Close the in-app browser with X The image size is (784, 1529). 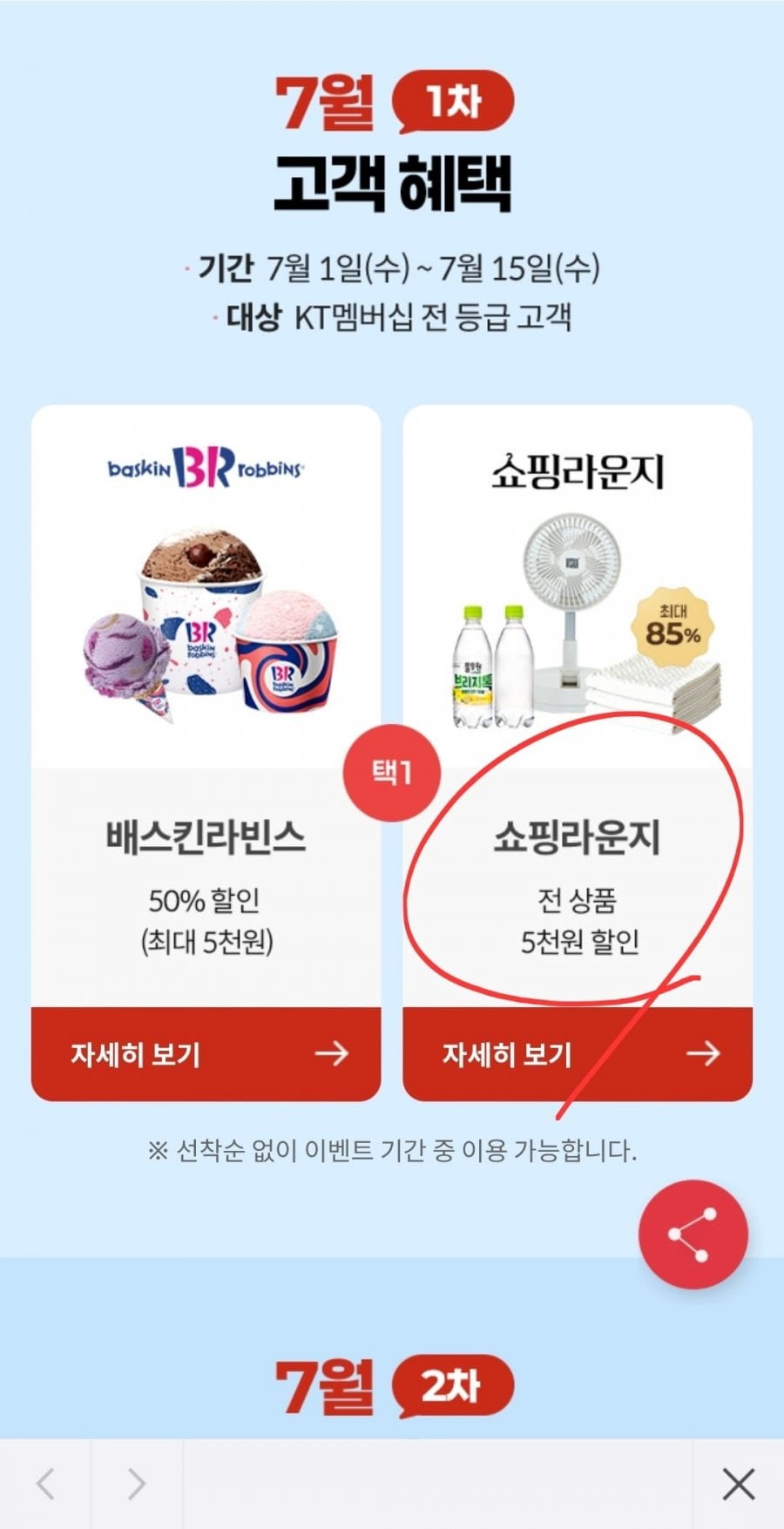[739, 1484]
